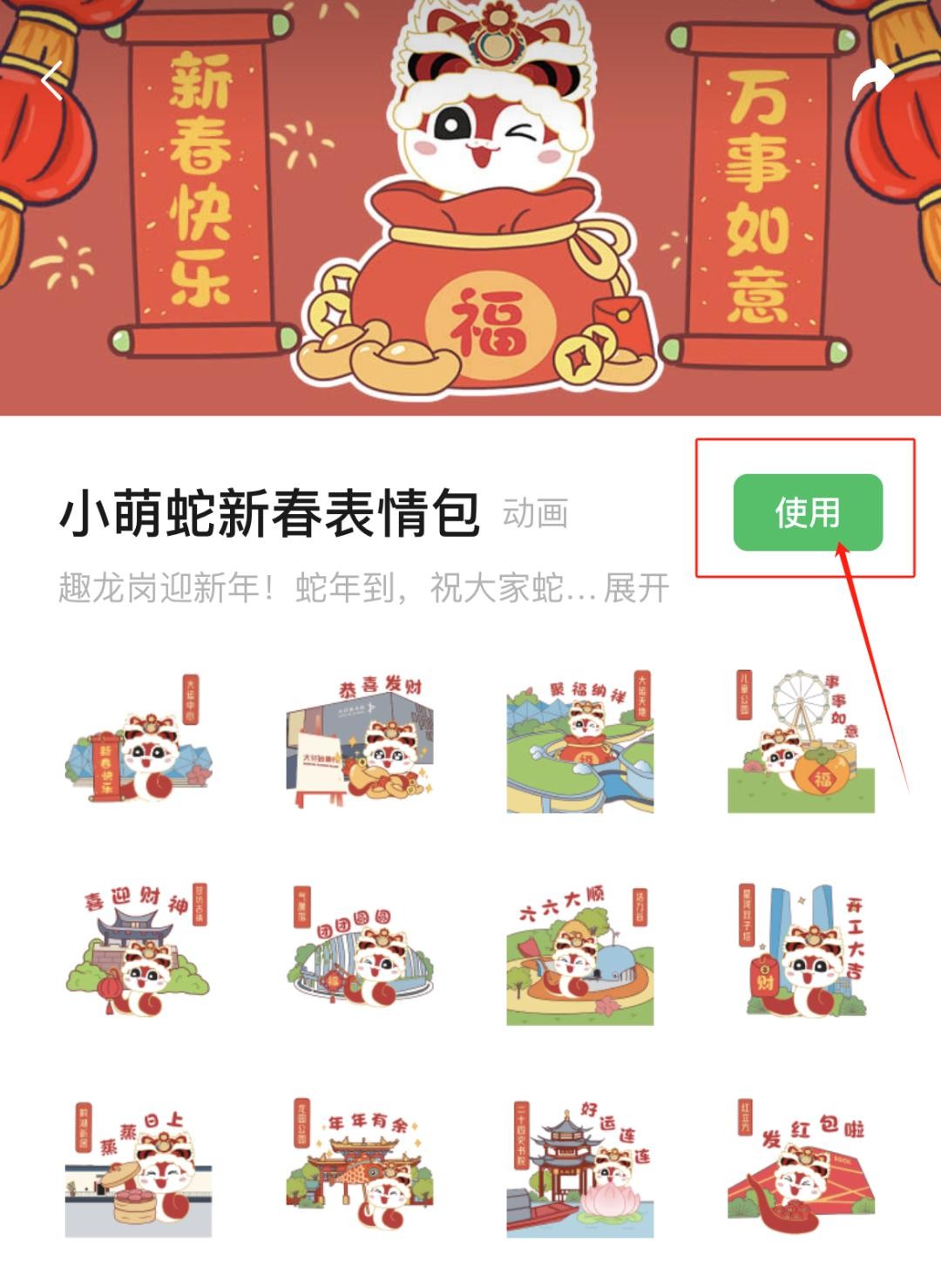Screen dimensions: 941x1288
Task: Go back using the top-left arrow
Action: 52,81
